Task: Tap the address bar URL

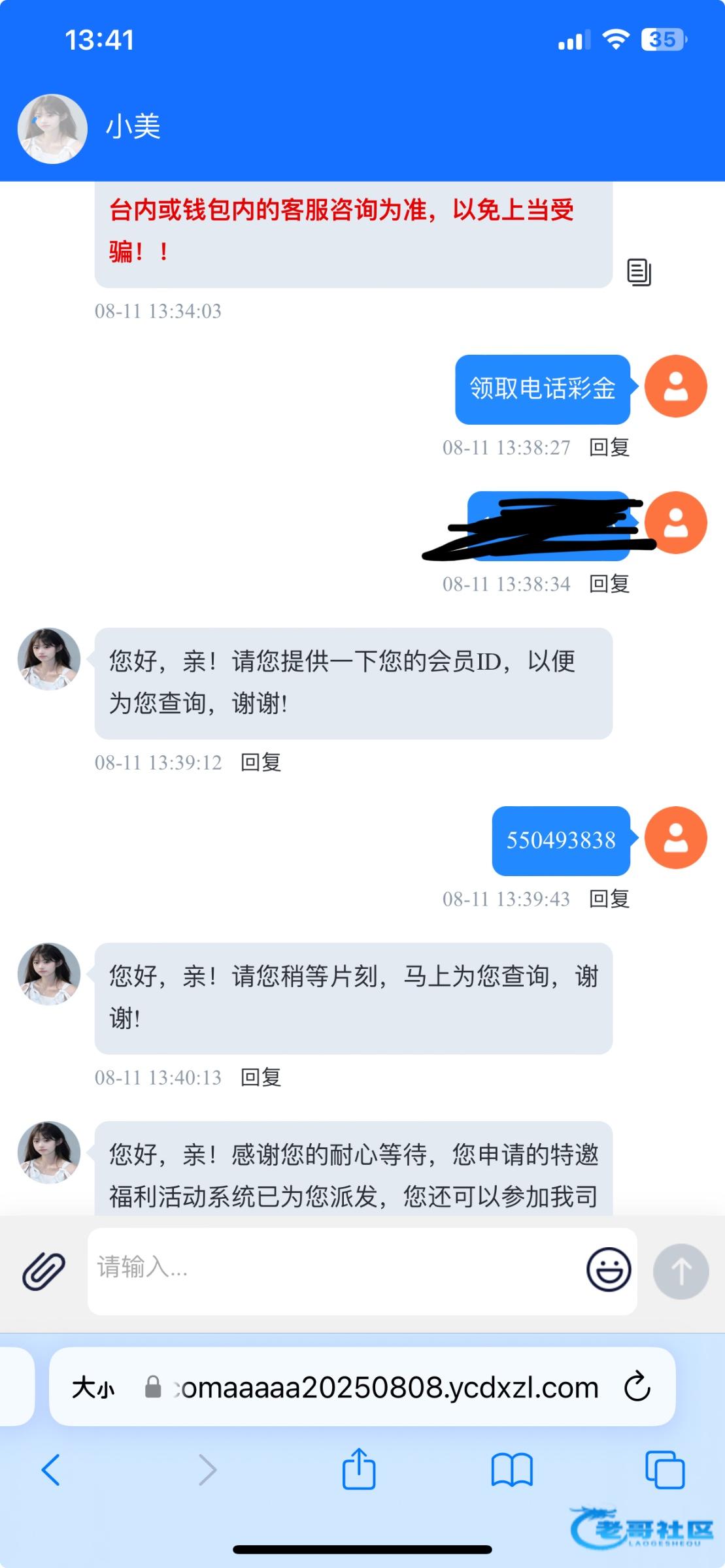Action: (387, 1387)
